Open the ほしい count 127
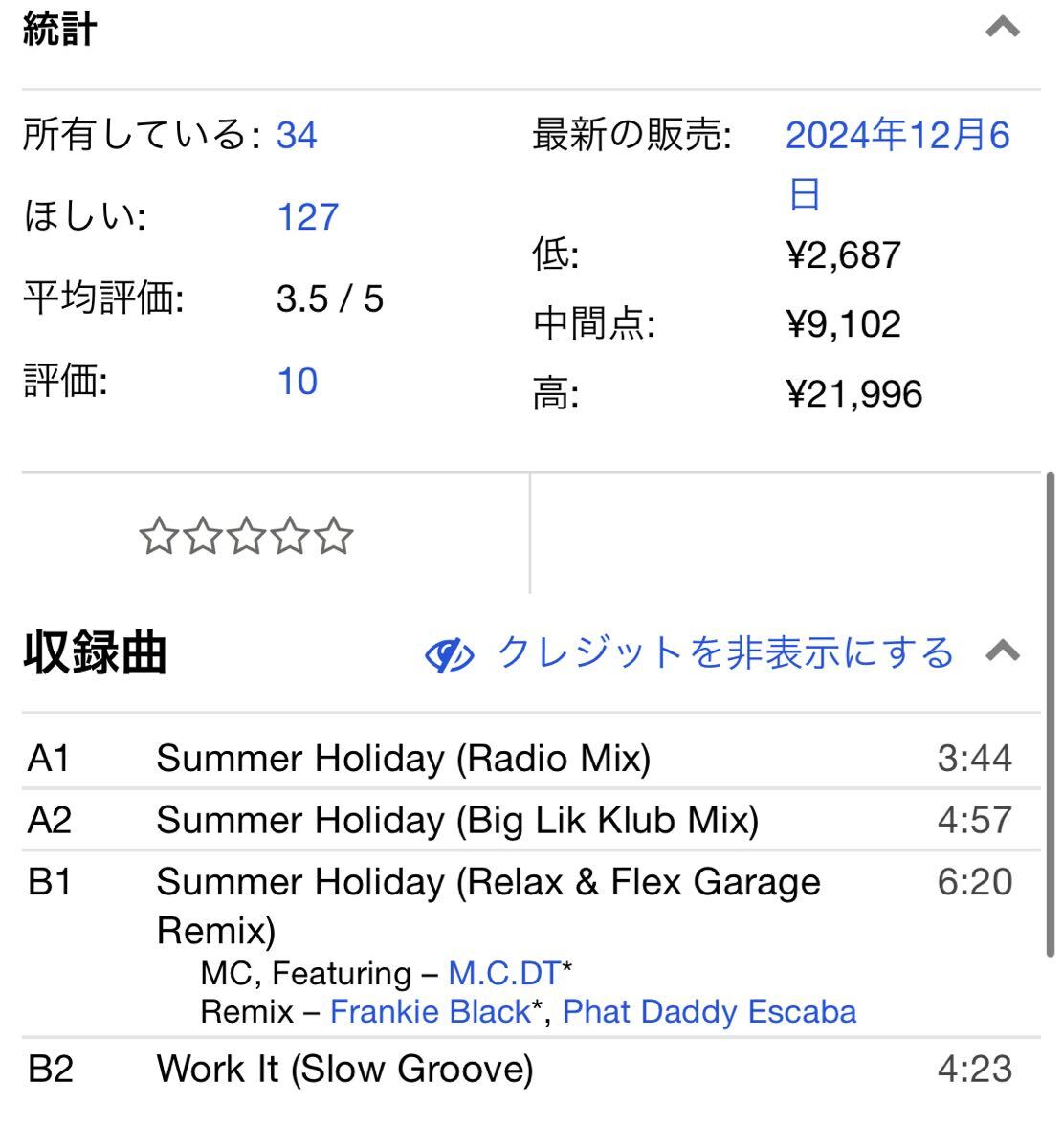1063x1148 pixels. pyautogui.click(x=308, y=217)
